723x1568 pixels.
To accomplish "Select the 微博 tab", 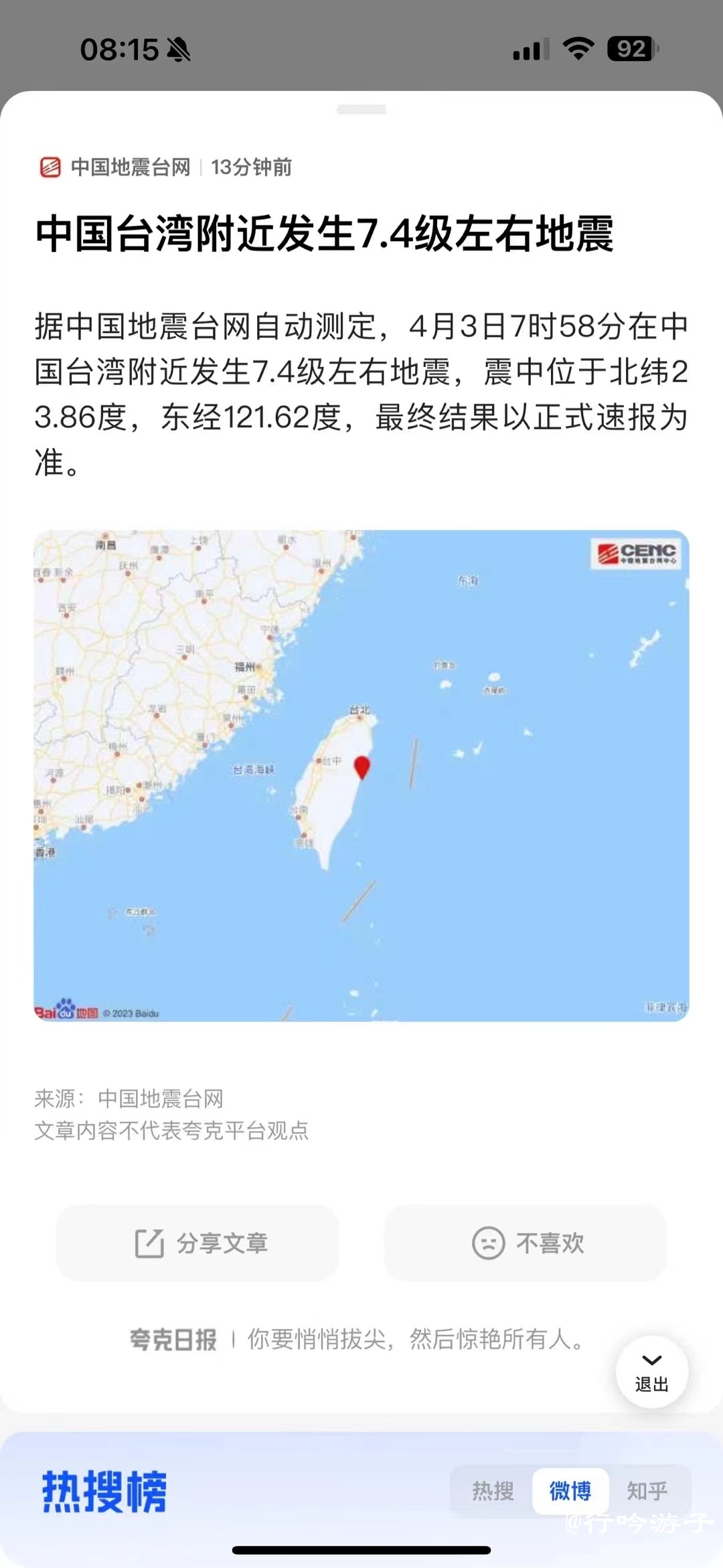I will [x=570, y=1491].
